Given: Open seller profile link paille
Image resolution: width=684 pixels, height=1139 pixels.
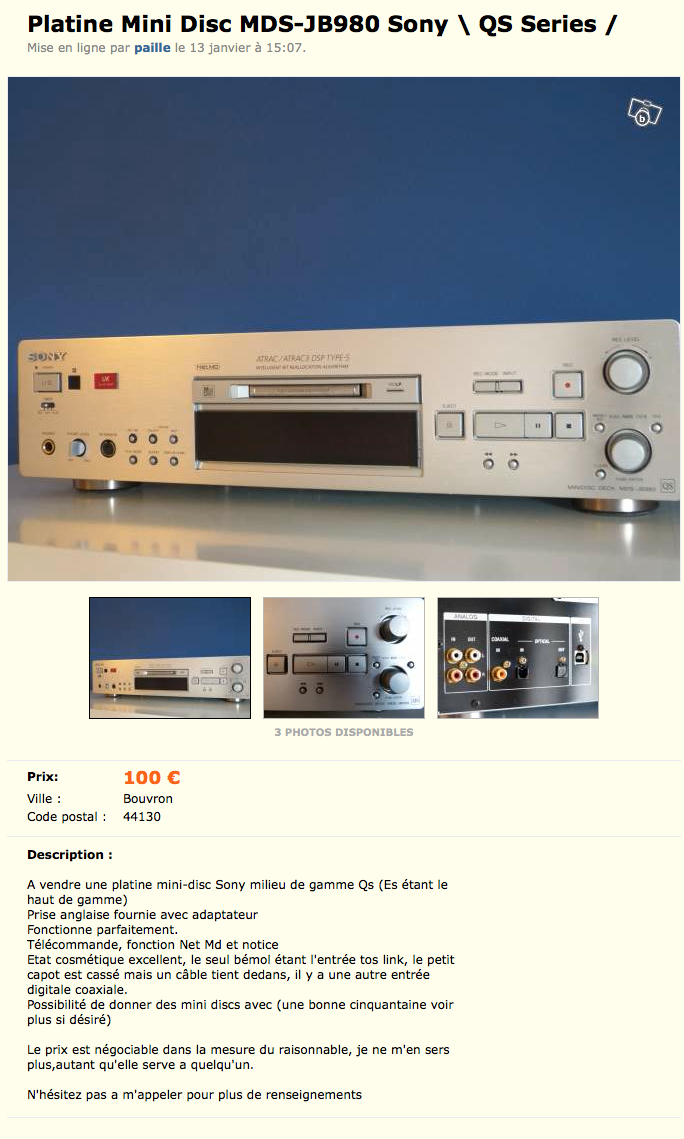Looking at the screenshot, I should click(x=152, y=48).
